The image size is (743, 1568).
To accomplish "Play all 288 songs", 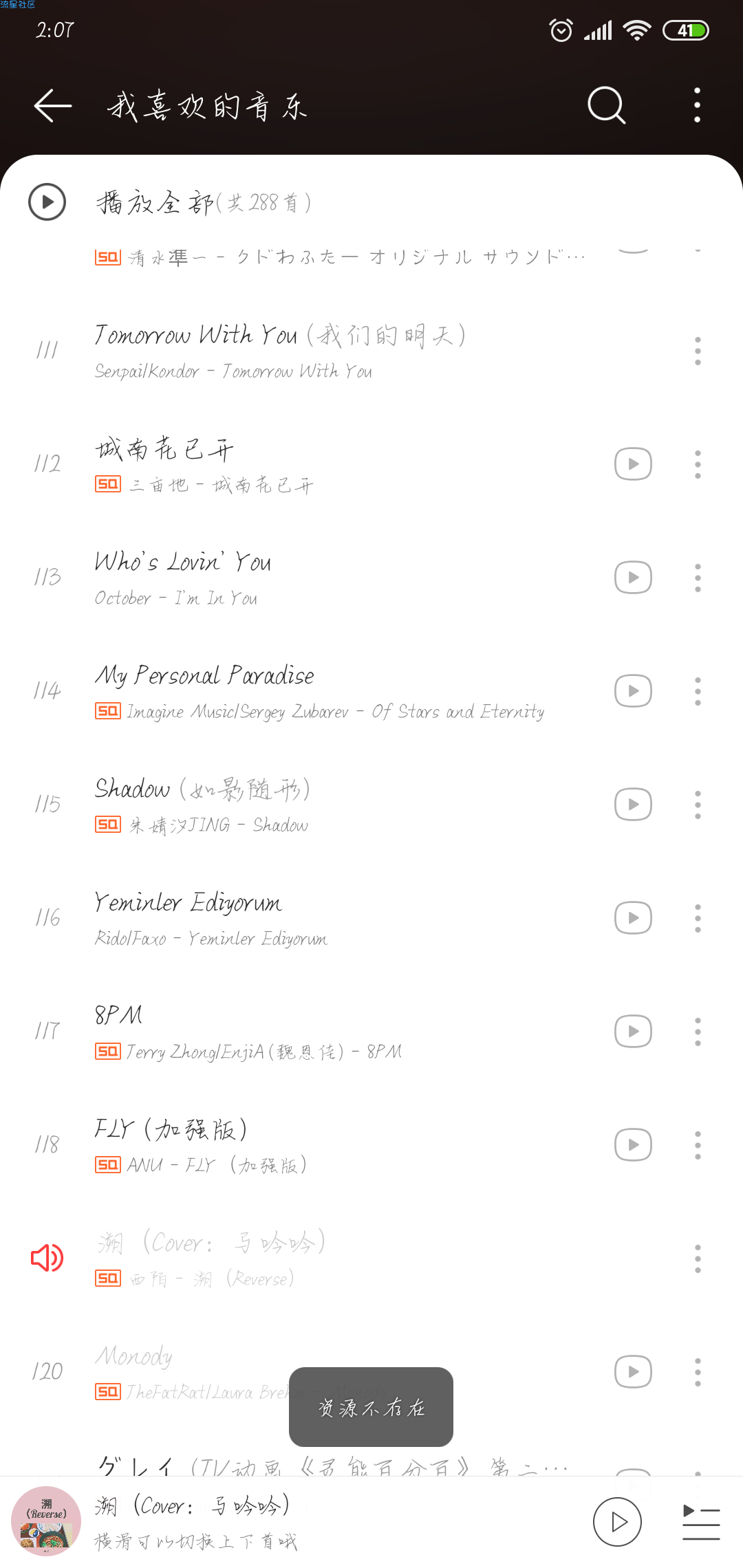I will tap(204, 202).
